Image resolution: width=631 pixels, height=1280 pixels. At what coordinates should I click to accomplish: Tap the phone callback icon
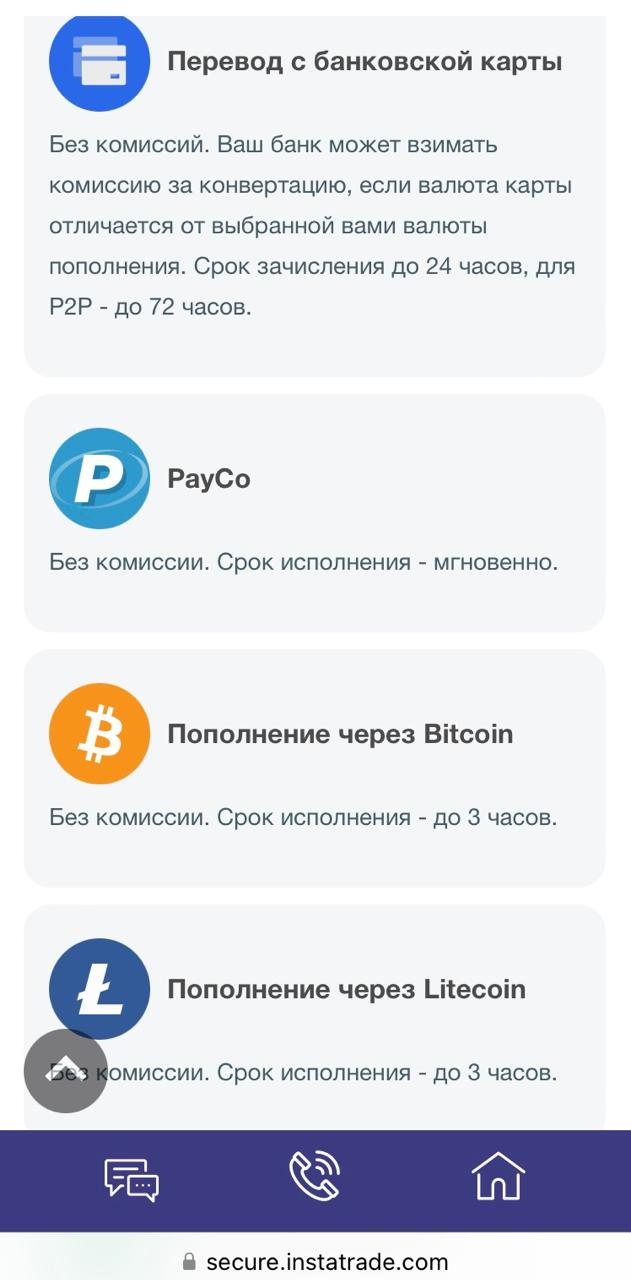click(x=314, y=1176)
